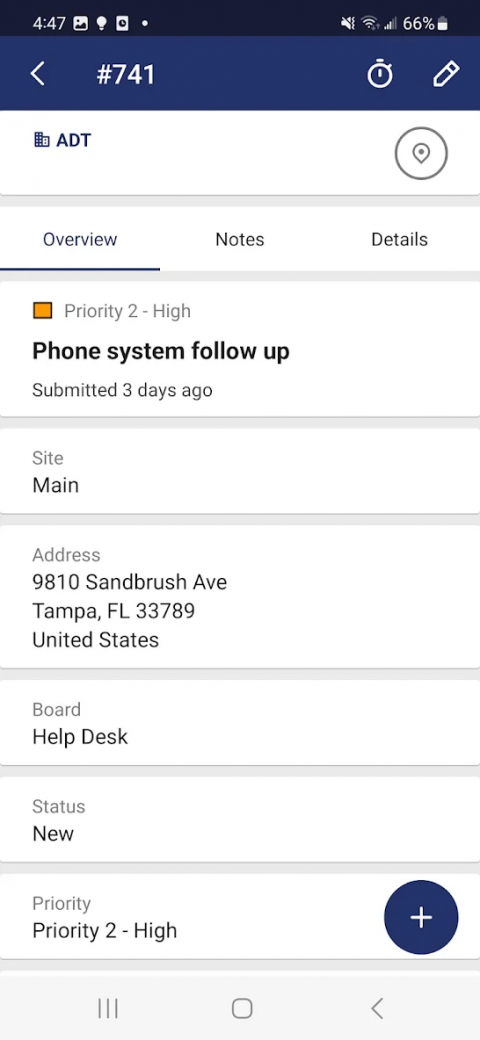Edit the ticket with the pencil icon
Viewport: 480px width, 1040px height.
[x=446, y=74]
